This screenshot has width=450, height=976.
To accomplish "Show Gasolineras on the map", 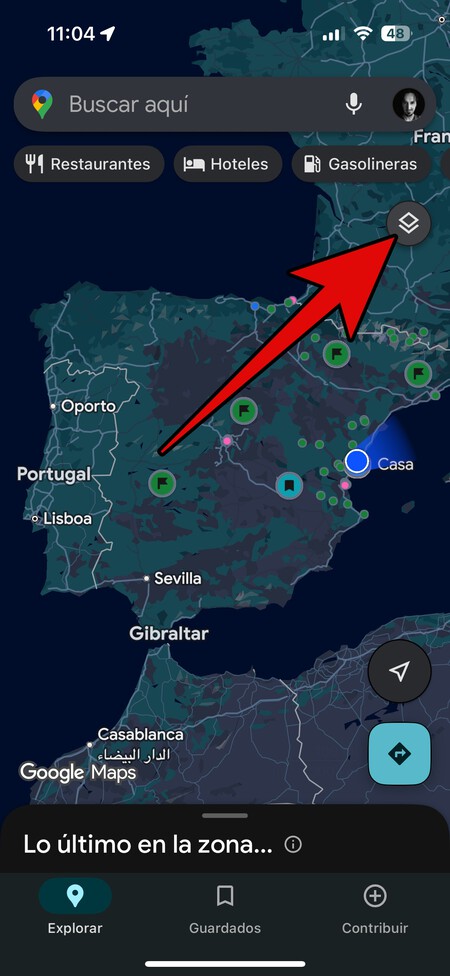I will coord(361,164).
